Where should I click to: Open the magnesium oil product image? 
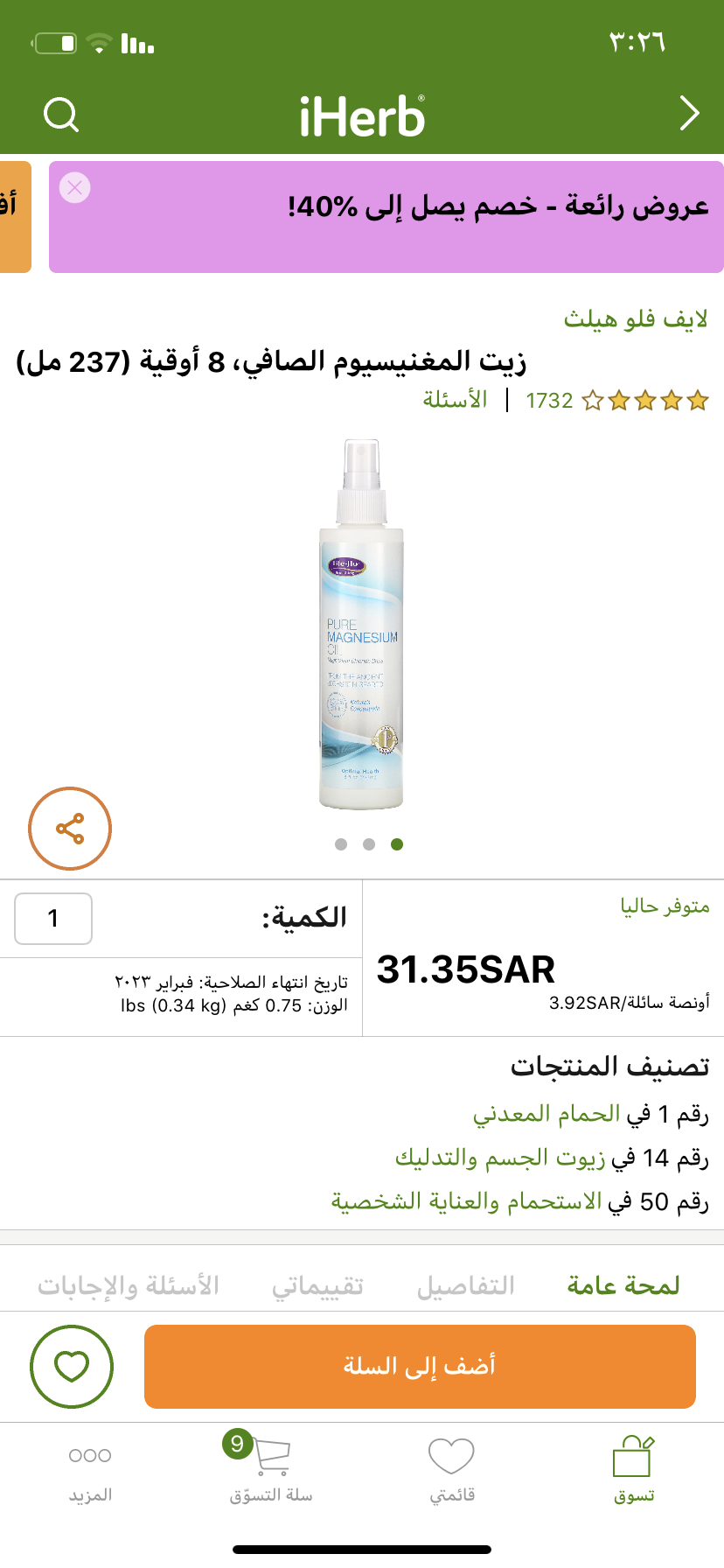[x=362, y=626]
